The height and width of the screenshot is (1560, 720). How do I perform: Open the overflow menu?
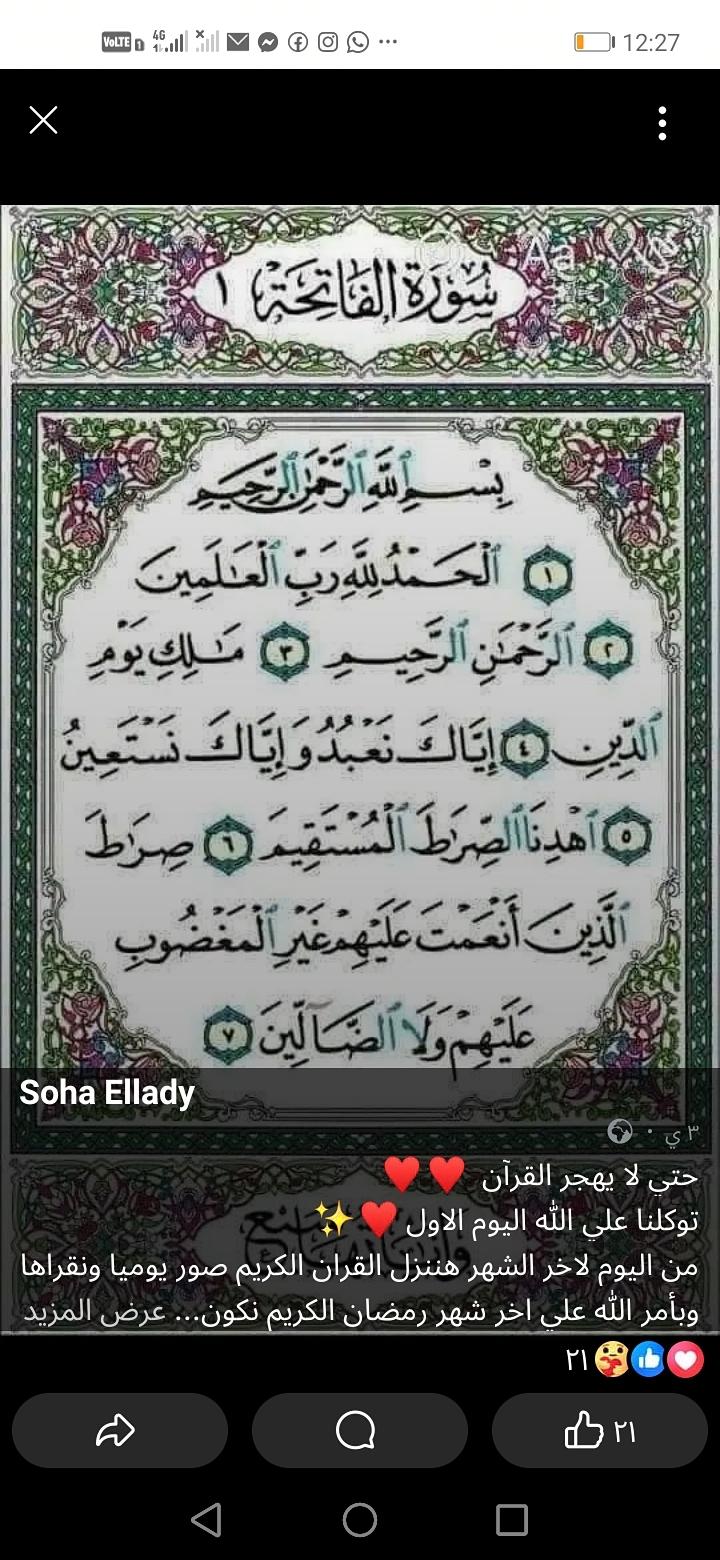pyautogui.click(x=662, y=123)
